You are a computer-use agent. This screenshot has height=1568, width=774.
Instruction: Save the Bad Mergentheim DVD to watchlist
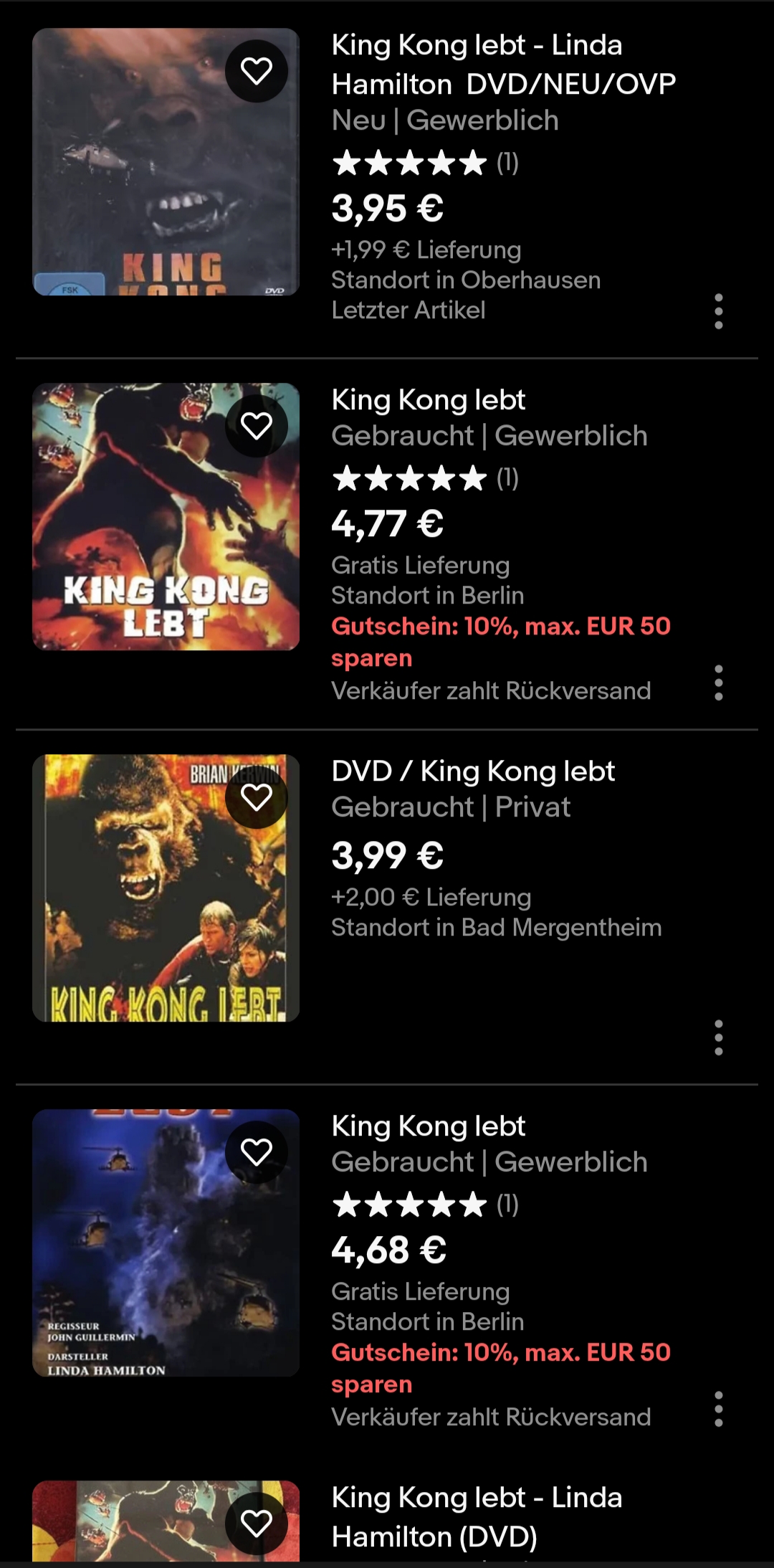(x=257, y=797)
